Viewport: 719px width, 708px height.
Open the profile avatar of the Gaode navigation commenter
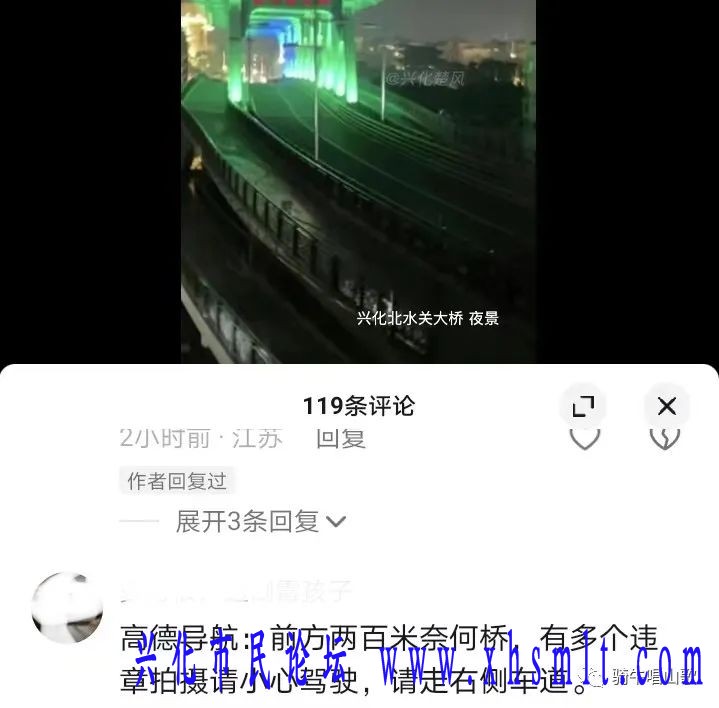click(x=68, y=608)
